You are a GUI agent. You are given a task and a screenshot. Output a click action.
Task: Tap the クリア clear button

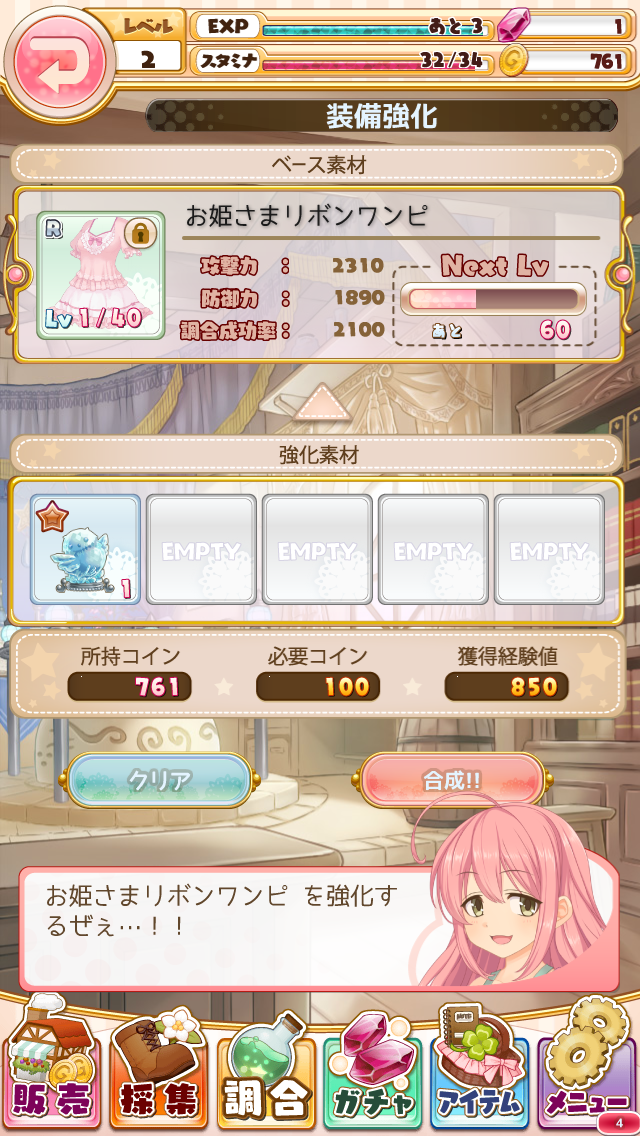point(159,781)
